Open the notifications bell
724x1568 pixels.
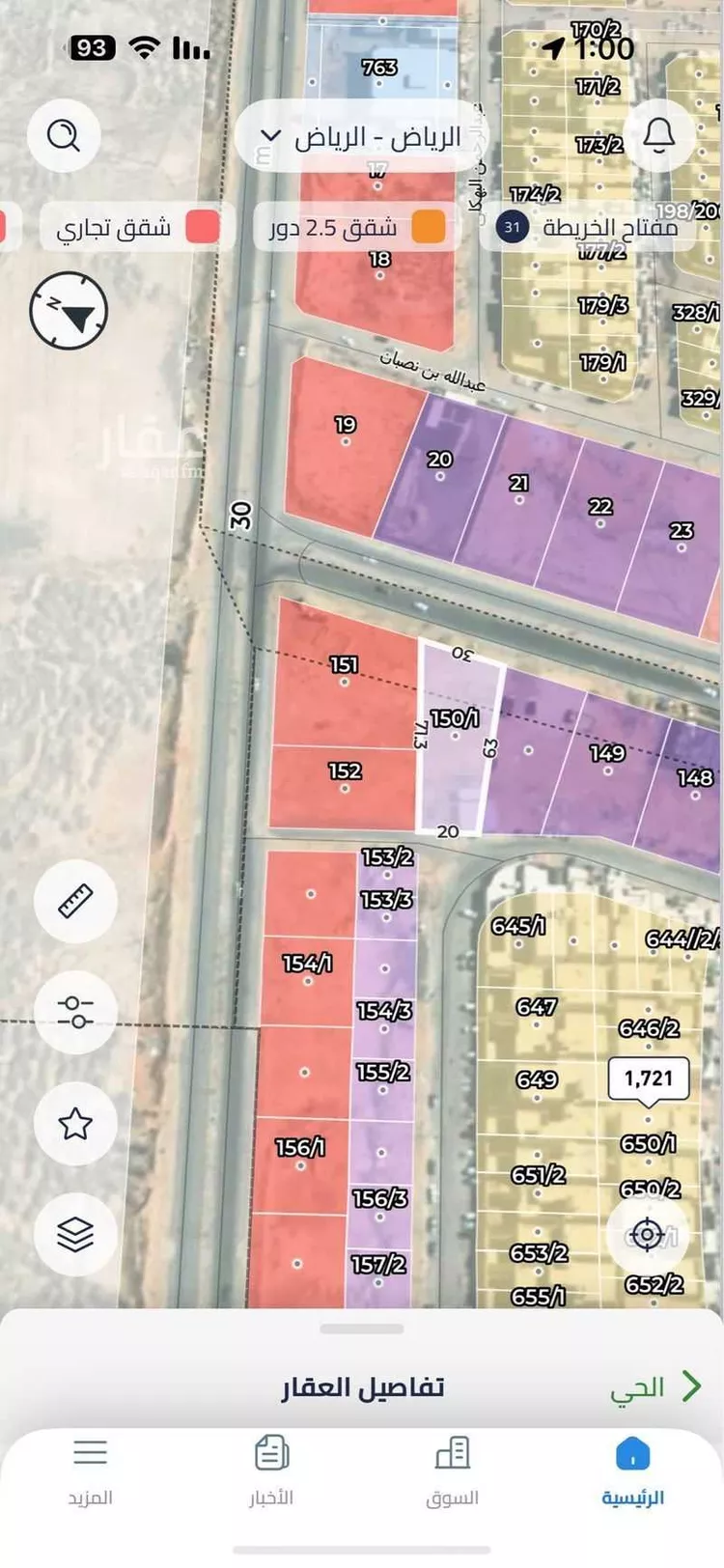(x=659, y=136)
